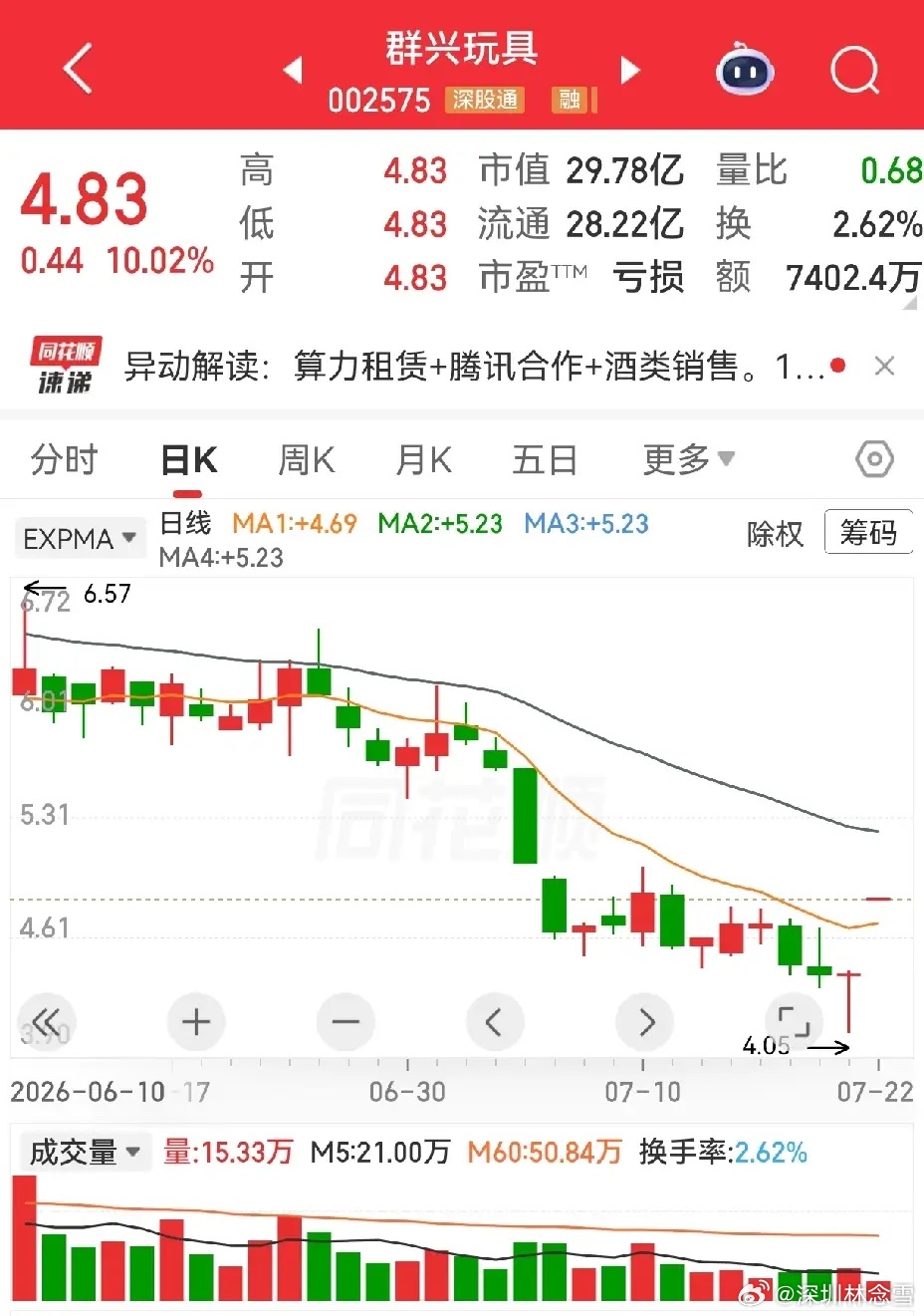Switch to the 分时 tab
Viewport: 924px width, 1316px height.
[65, 460]
